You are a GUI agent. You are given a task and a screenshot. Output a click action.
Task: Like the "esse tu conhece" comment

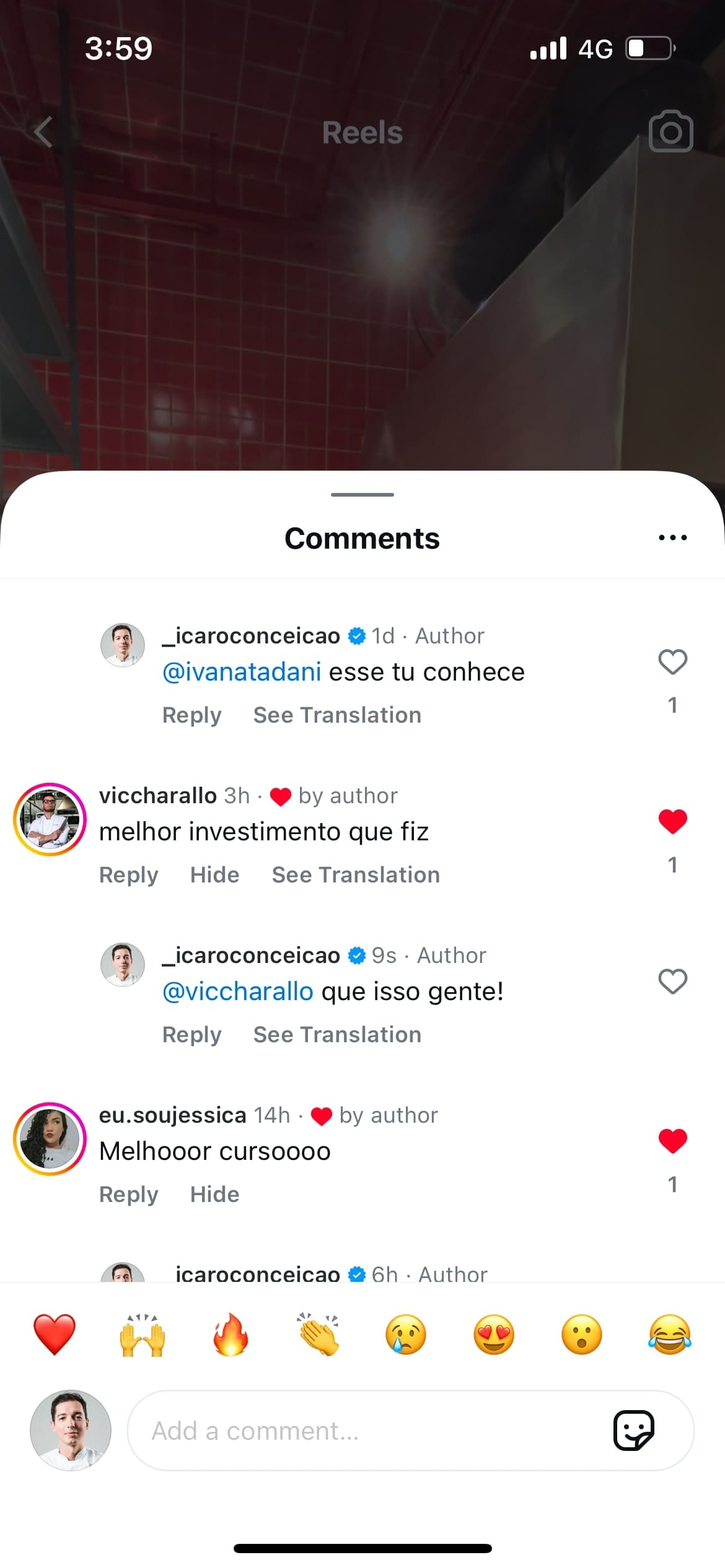point(672,662)
